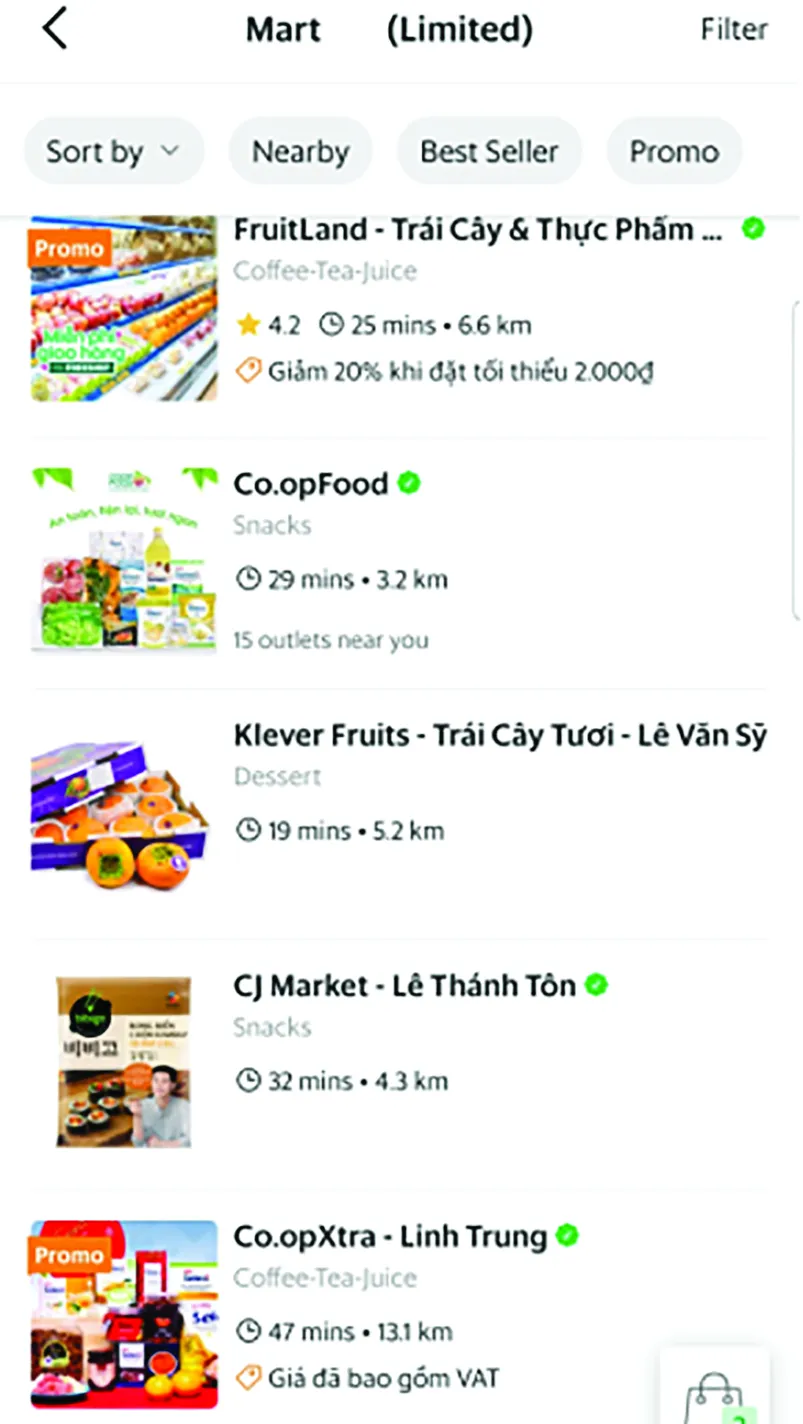
Task: Open the Sort by dropdown
Action: 113,151
